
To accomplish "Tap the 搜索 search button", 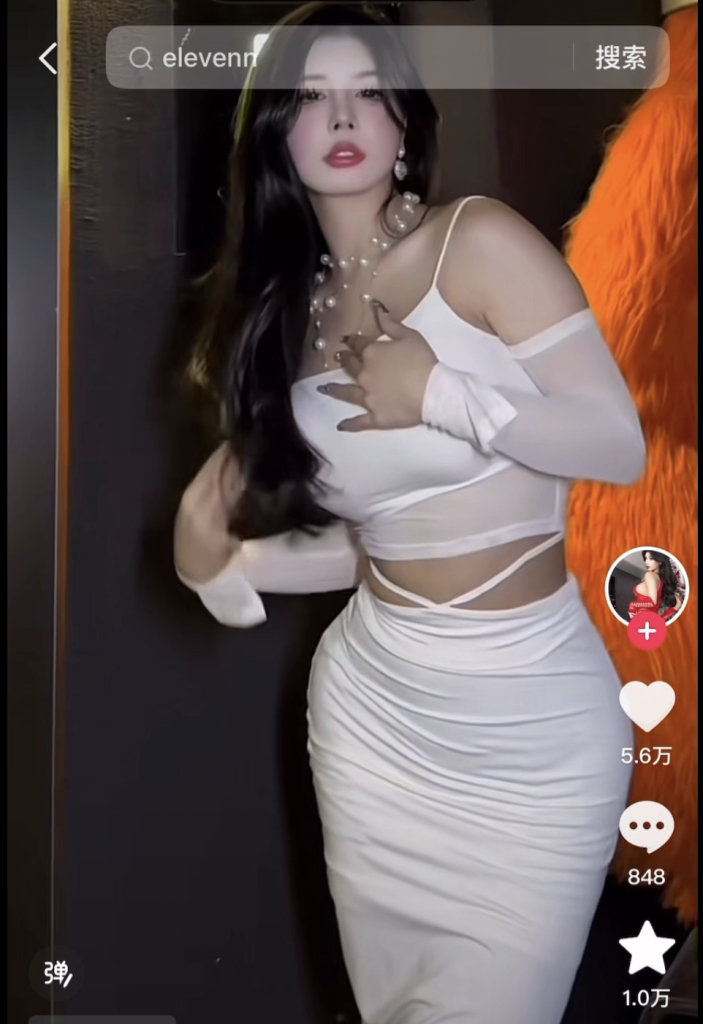I will pos(620,58).
